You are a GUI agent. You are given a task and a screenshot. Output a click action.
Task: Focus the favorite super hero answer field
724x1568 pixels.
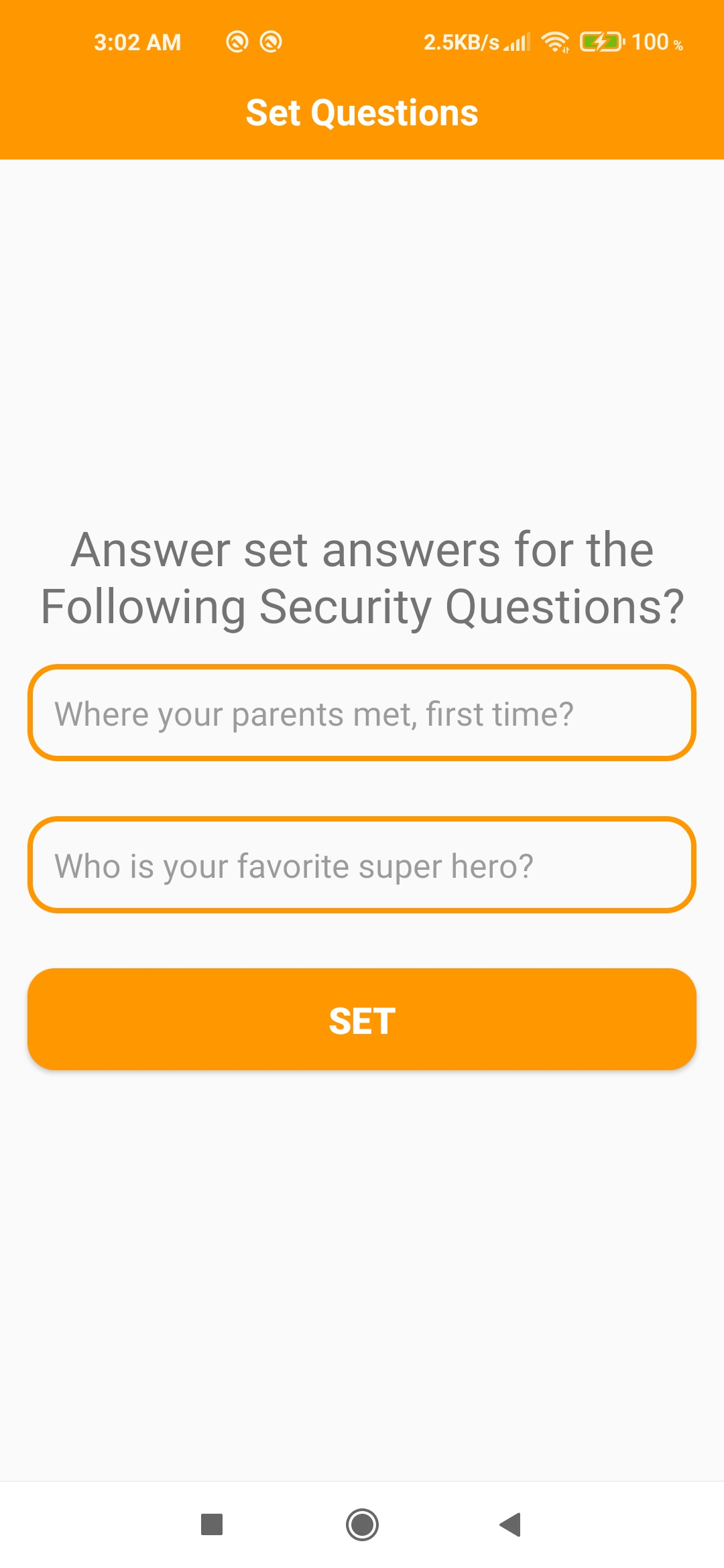[362, 865]
